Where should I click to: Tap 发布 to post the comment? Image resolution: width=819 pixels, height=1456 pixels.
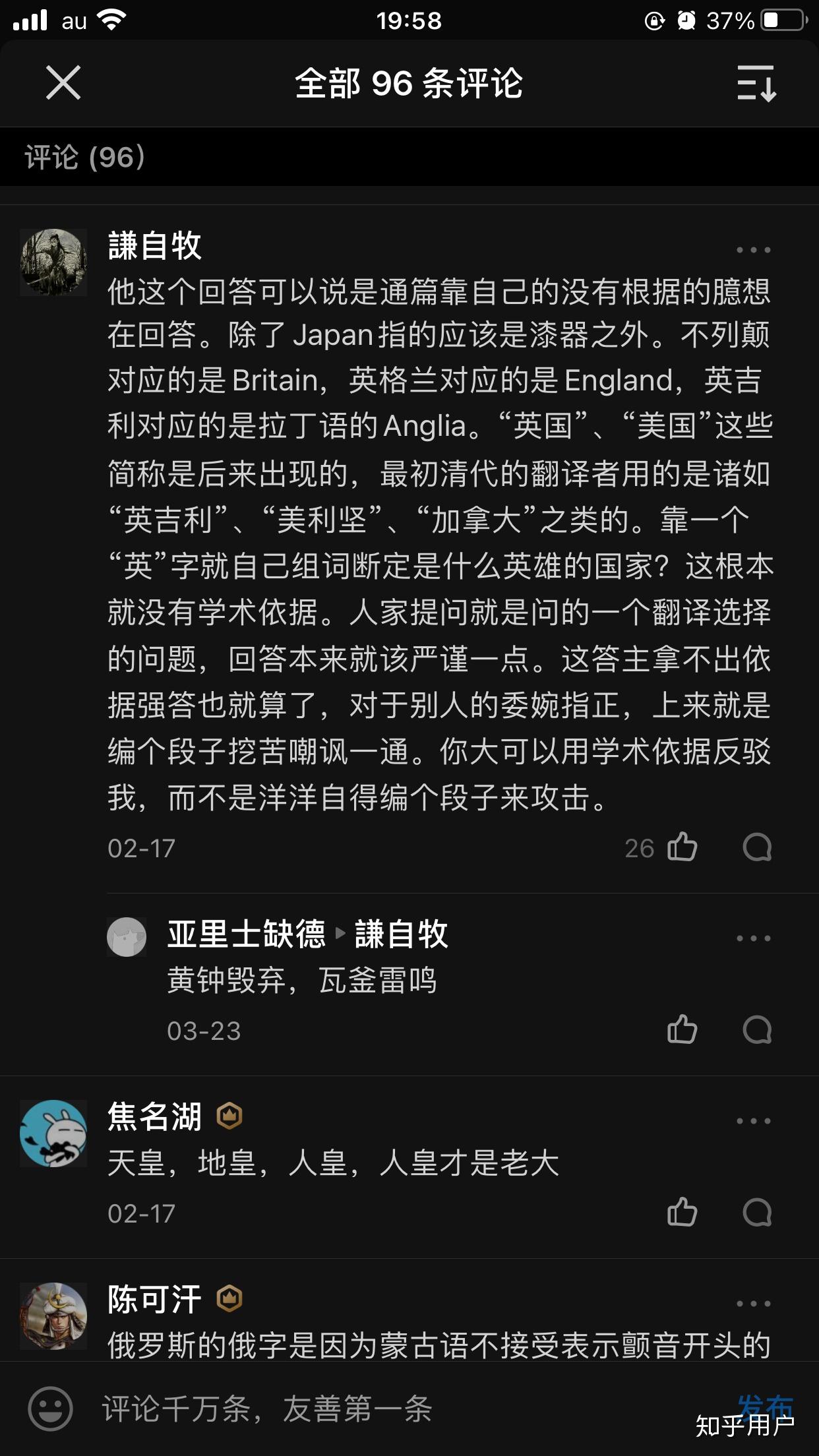point(764,1406)
